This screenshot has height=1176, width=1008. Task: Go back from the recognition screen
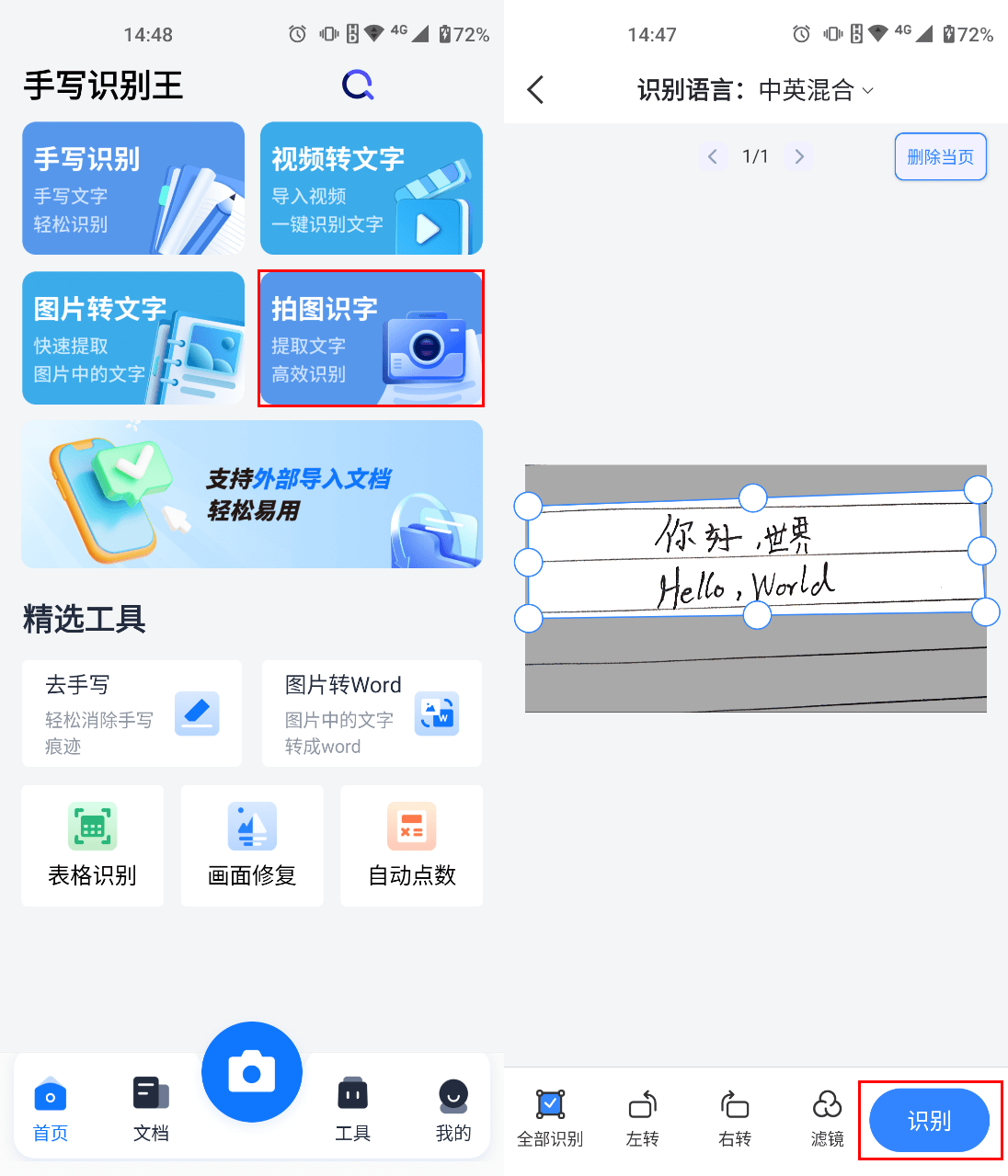point(536,90)
